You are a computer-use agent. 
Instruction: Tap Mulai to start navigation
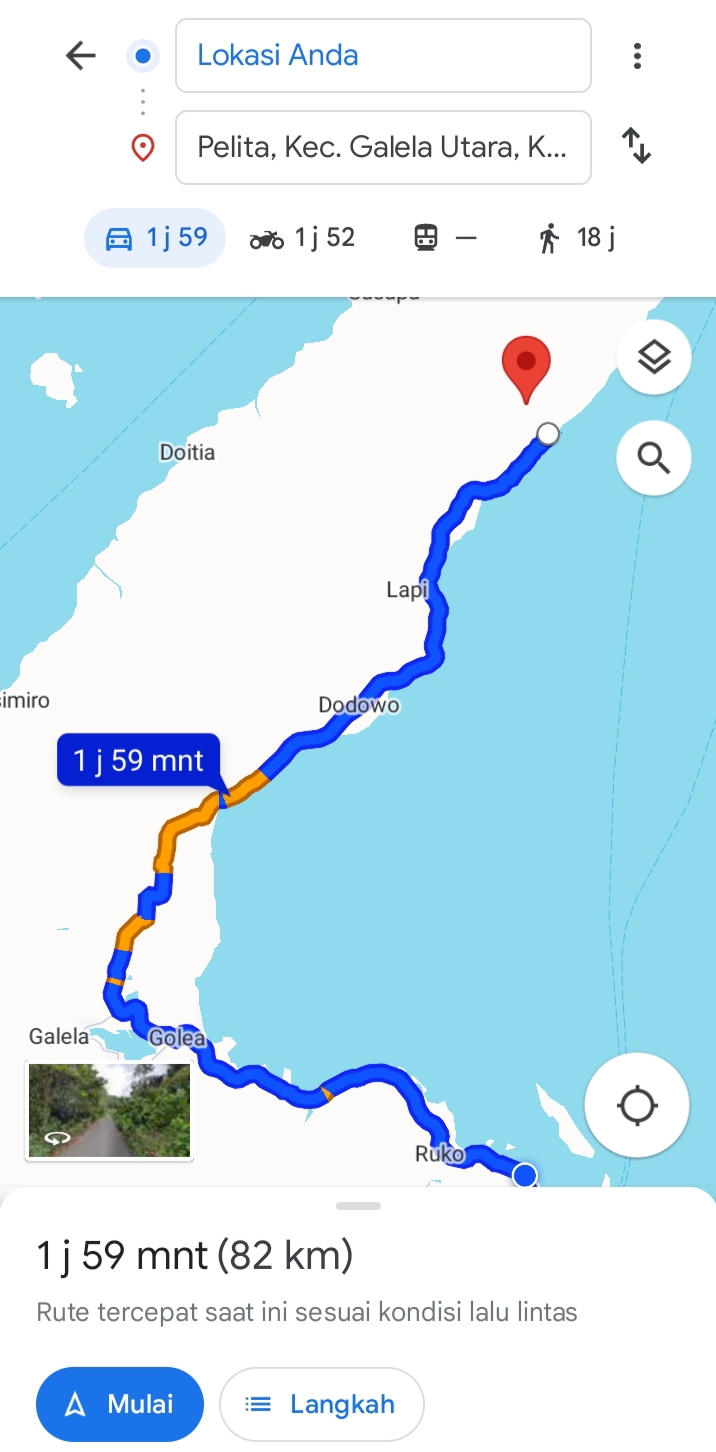[120, 1404]
